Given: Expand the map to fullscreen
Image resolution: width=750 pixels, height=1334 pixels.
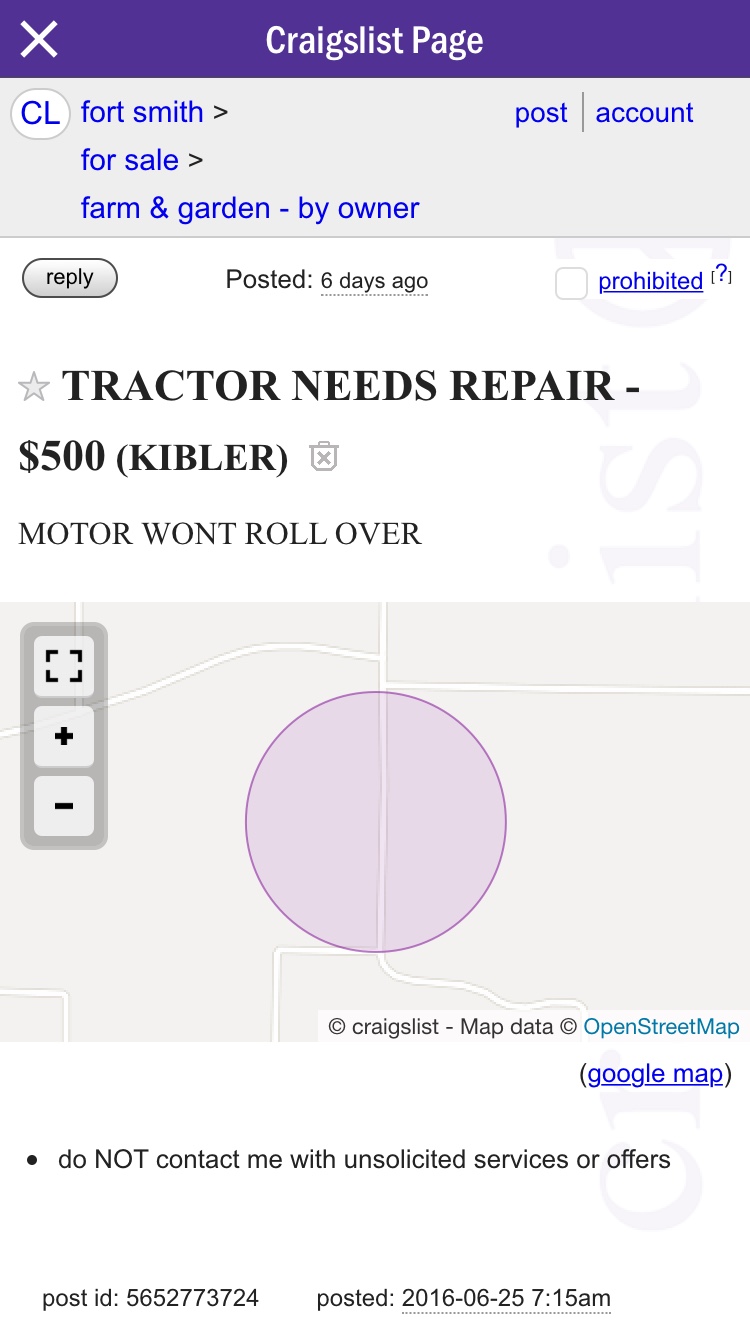Looking at the screenshot, I should pos(64,666).
